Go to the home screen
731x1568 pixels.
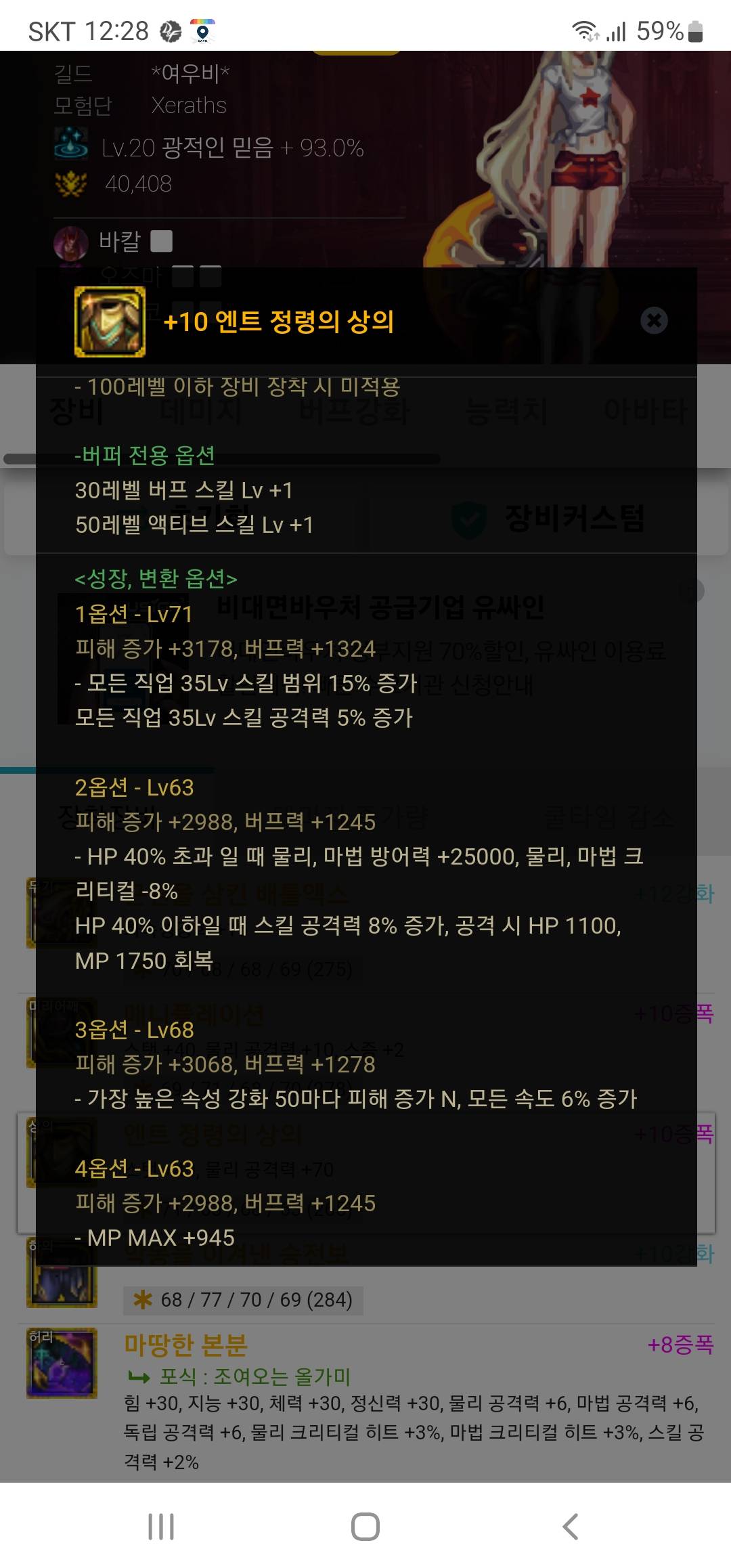(x=365, y=1527)
